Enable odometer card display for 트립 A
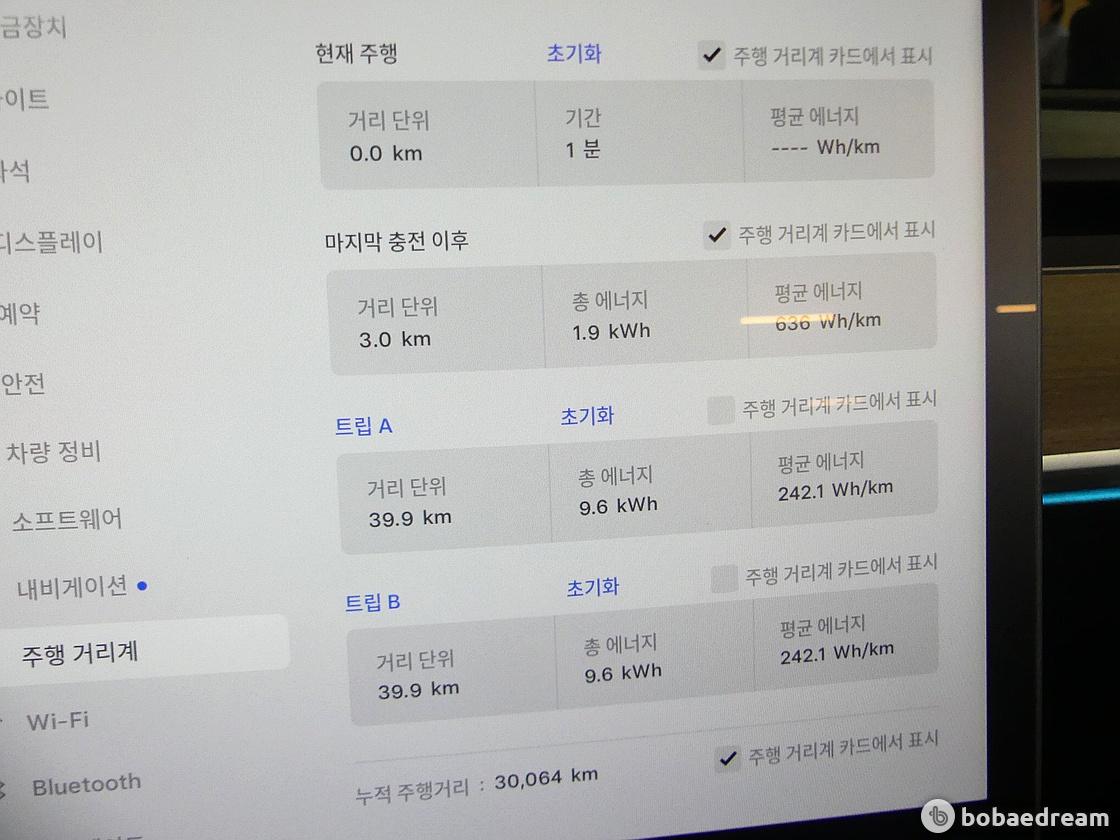The width and height of the screenshot is (1120, 840). [x=721, y=411]
